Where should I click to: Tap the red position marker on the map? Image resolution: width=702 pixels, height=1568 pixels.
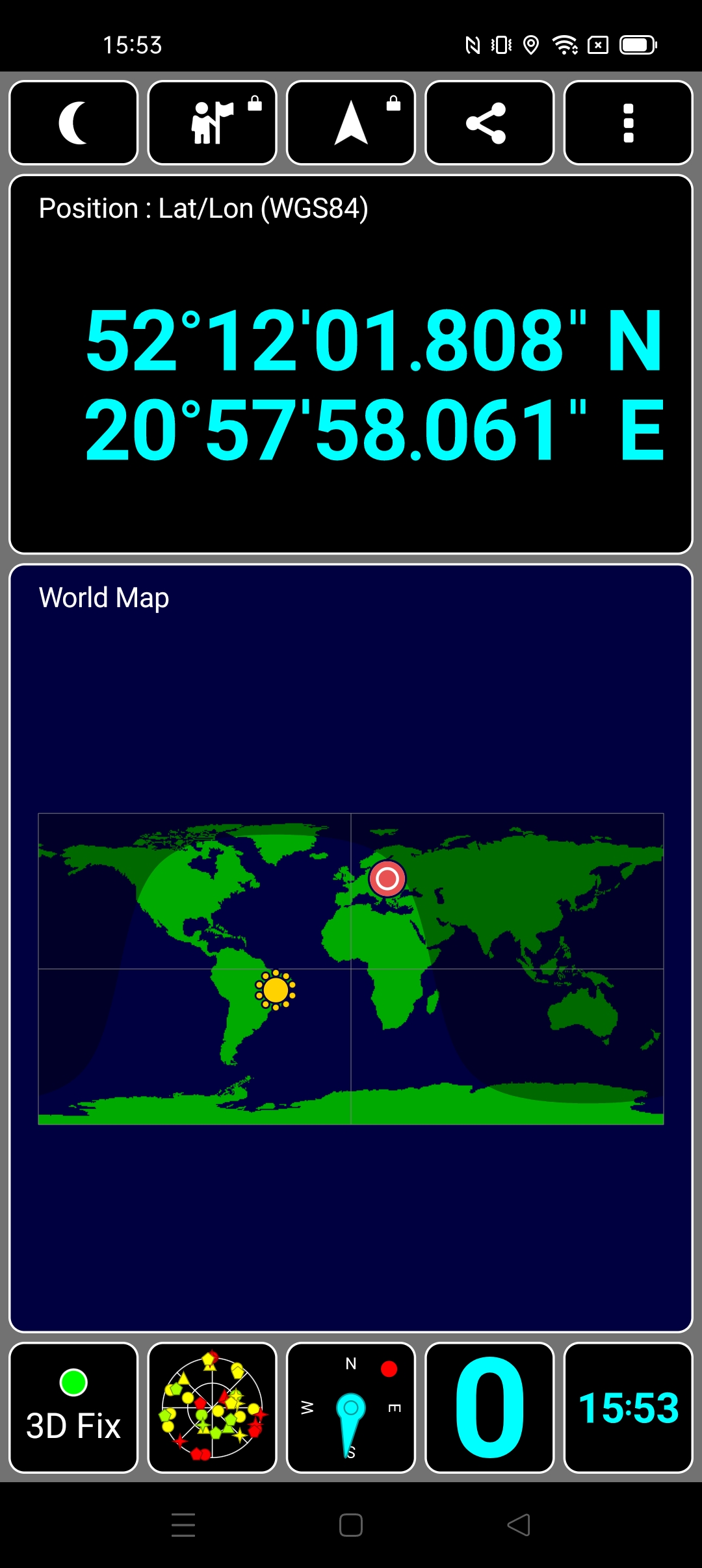pyautogui.click(x=388, y=879)
